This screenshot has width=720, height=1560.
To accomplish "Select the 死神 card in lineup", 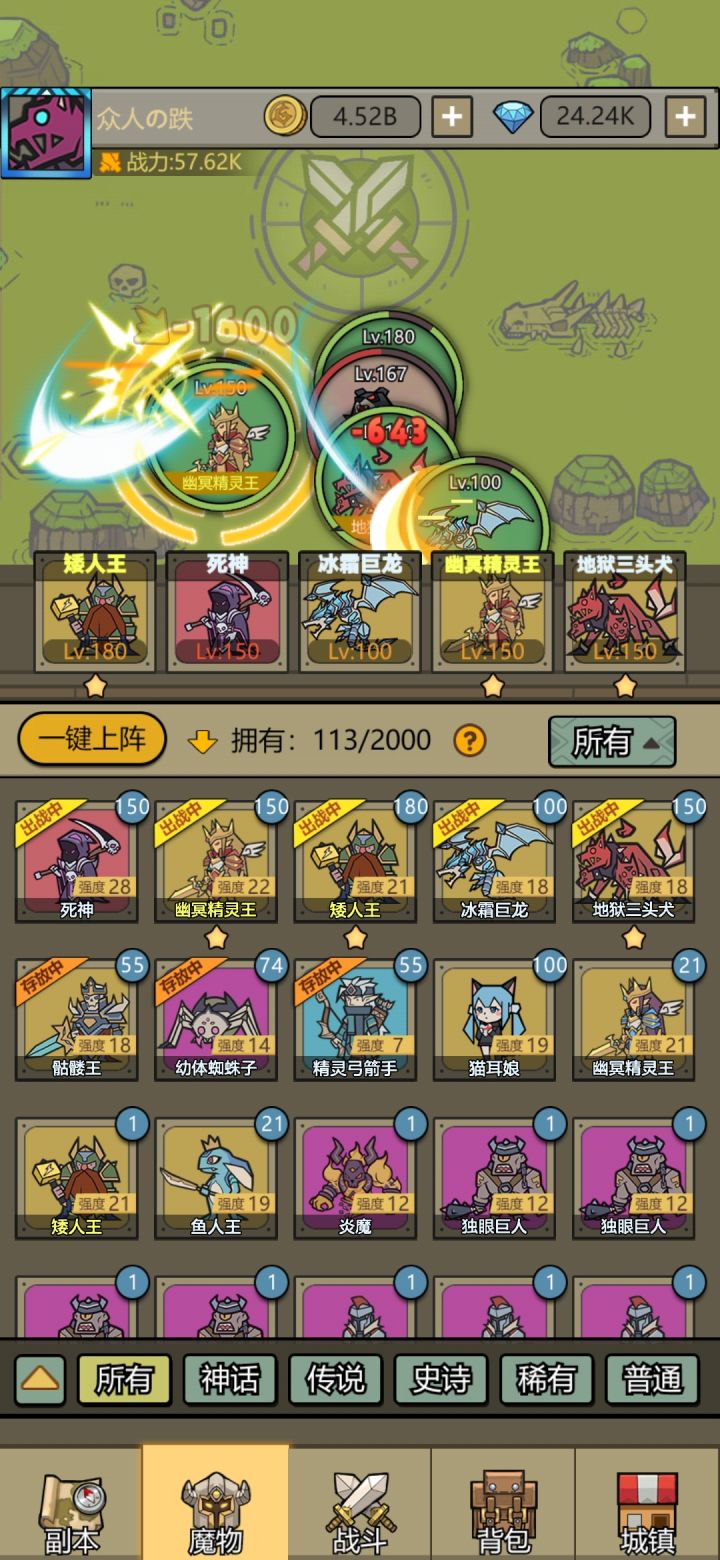I will click(x=226, y=612).
